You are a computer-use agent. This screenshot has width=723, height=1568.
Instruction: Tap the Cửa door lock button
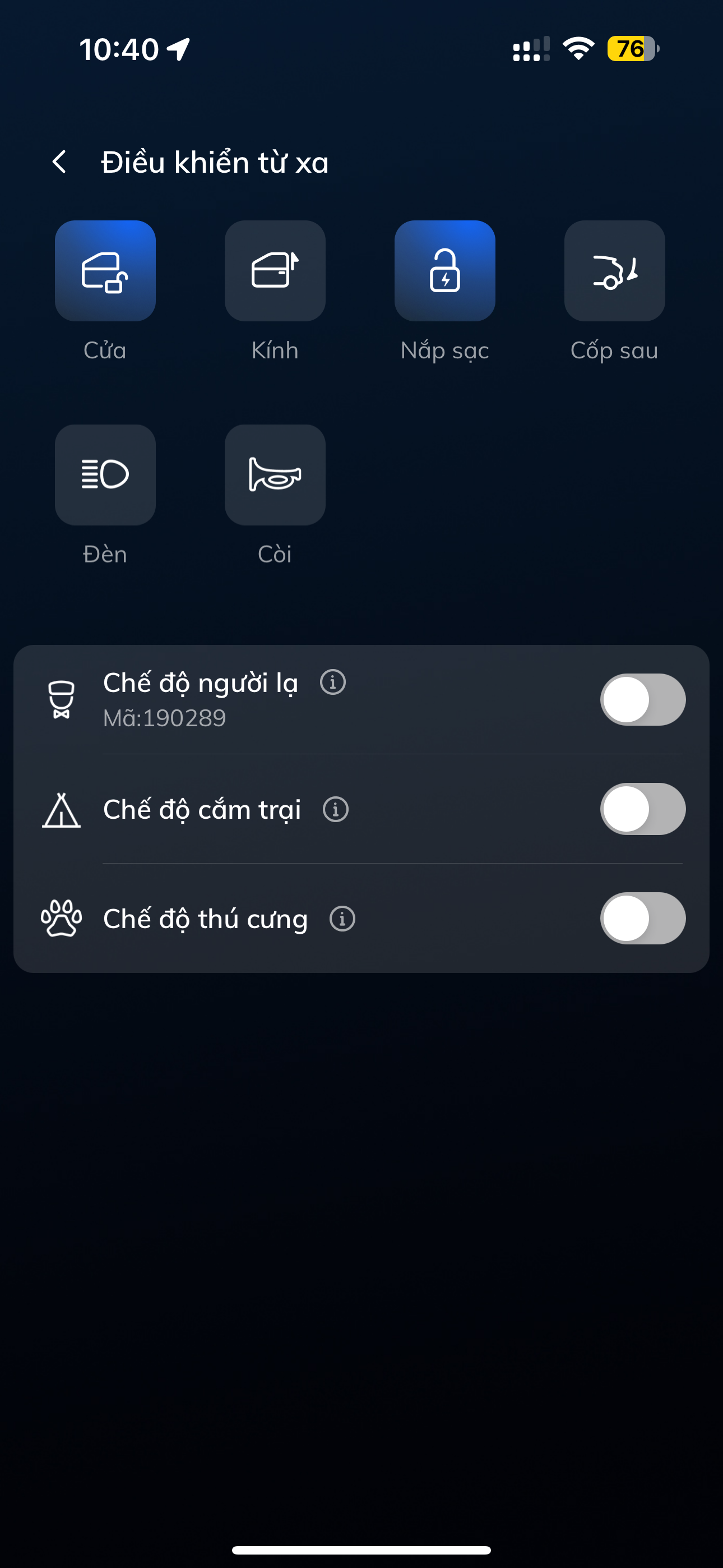(x=105, y=271)
